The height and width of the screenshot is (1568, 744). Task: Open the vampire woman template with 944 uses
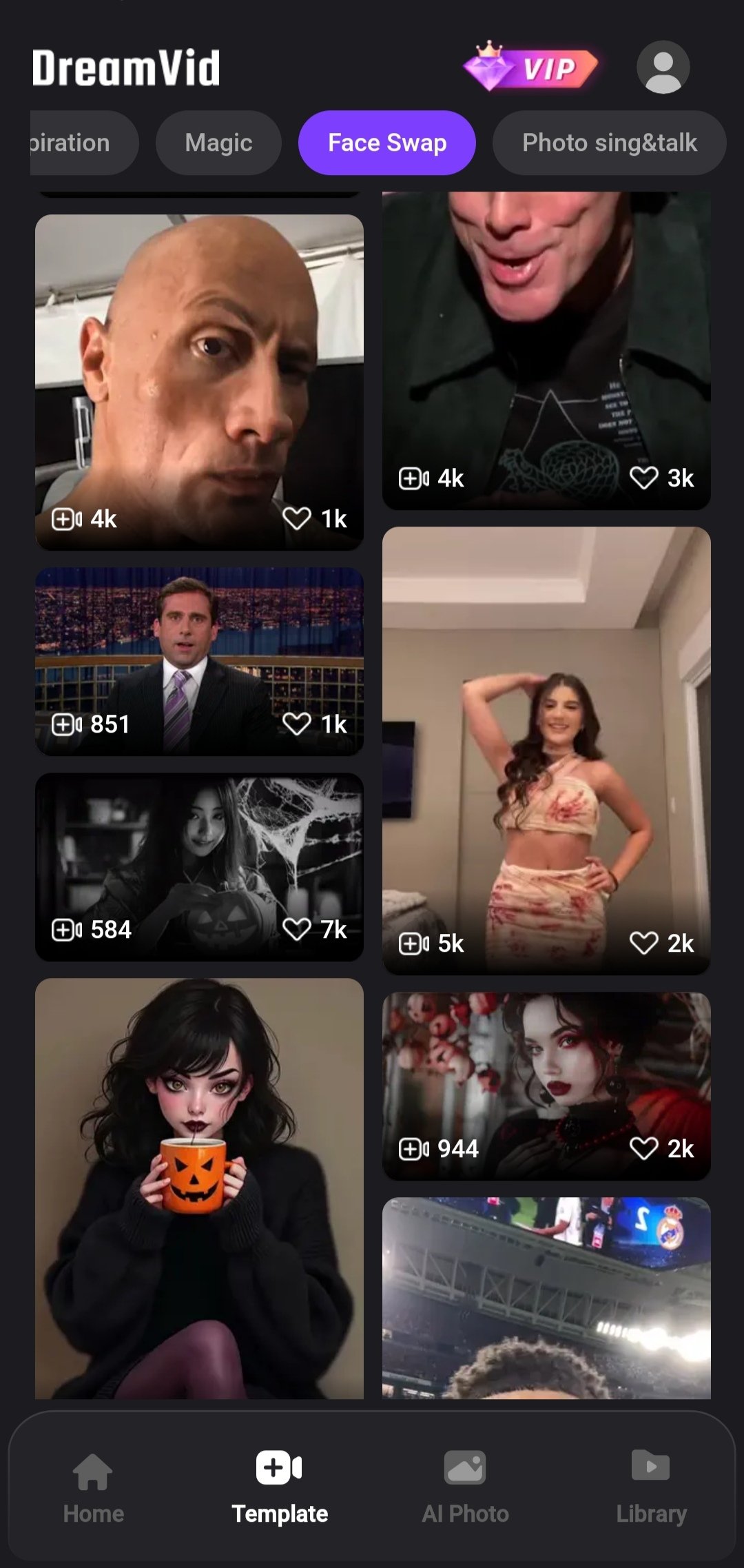(x=546, y=1075)
